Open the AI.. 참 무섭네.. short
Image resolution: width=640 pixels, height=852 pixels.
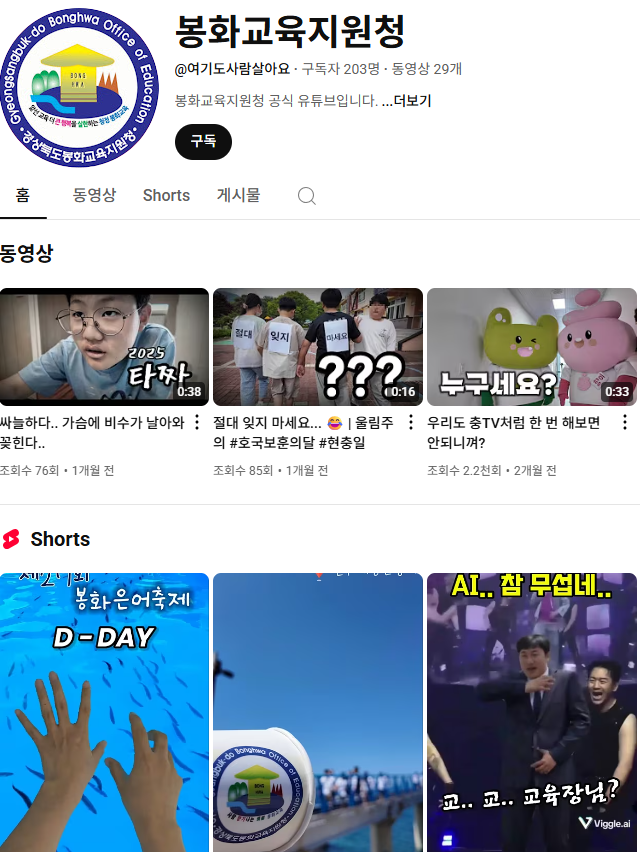[x=531, y=712]
